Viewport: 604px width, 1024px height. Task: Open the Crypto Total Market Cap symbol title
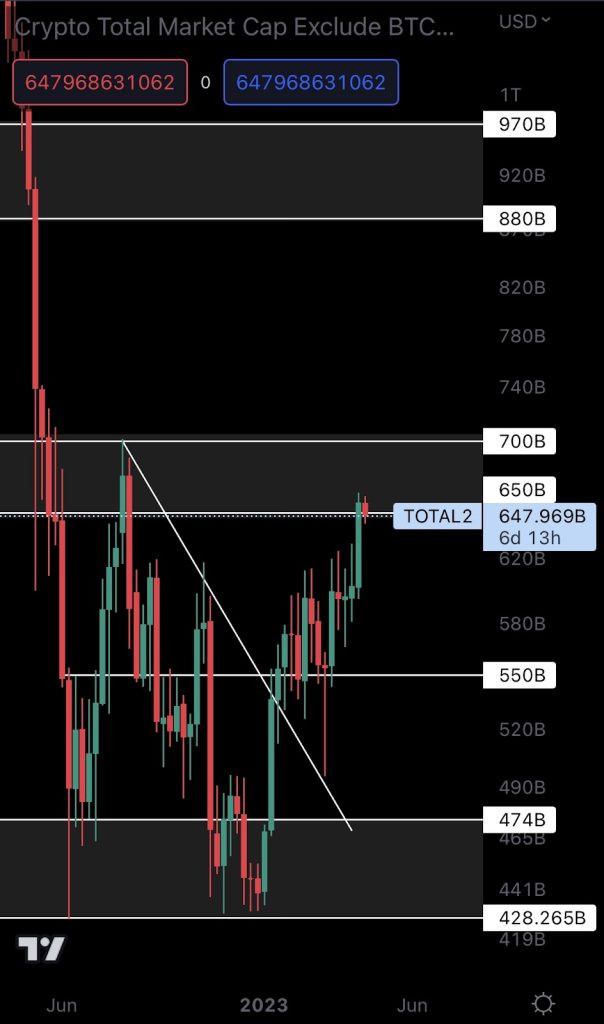tap(235, 27)
